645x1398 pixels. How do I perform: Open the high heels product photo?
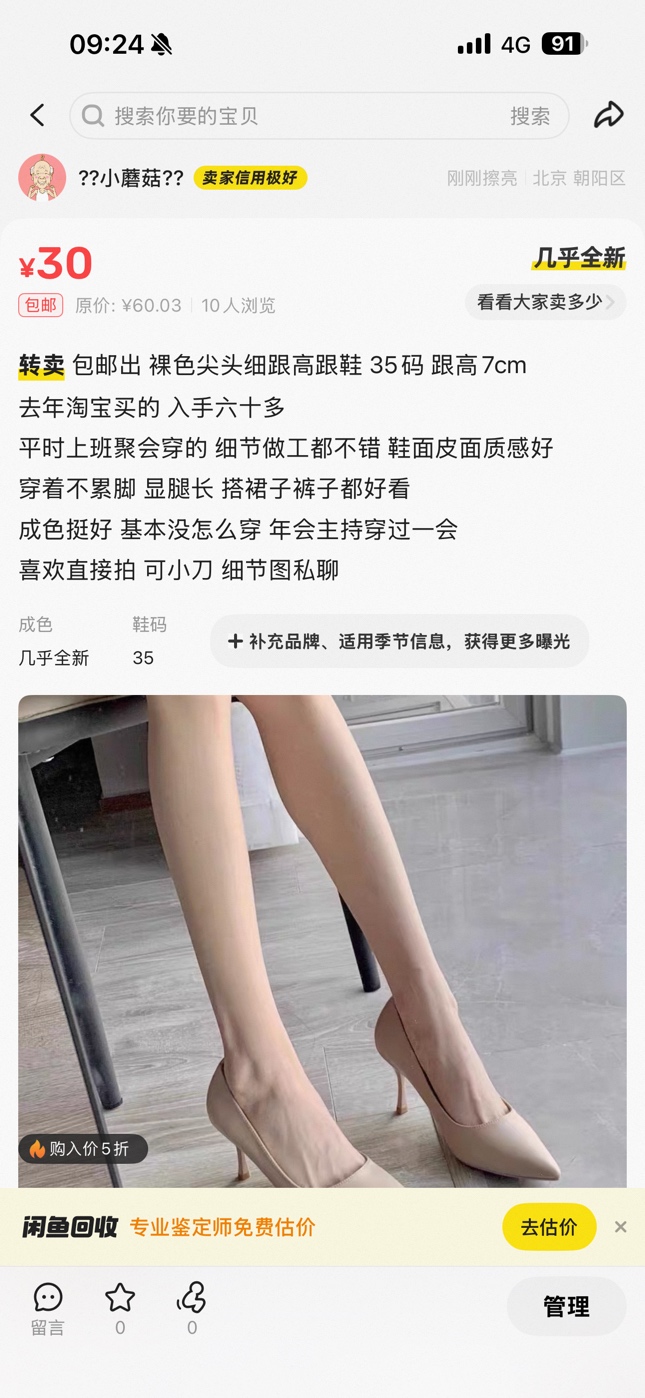[322, 941]
